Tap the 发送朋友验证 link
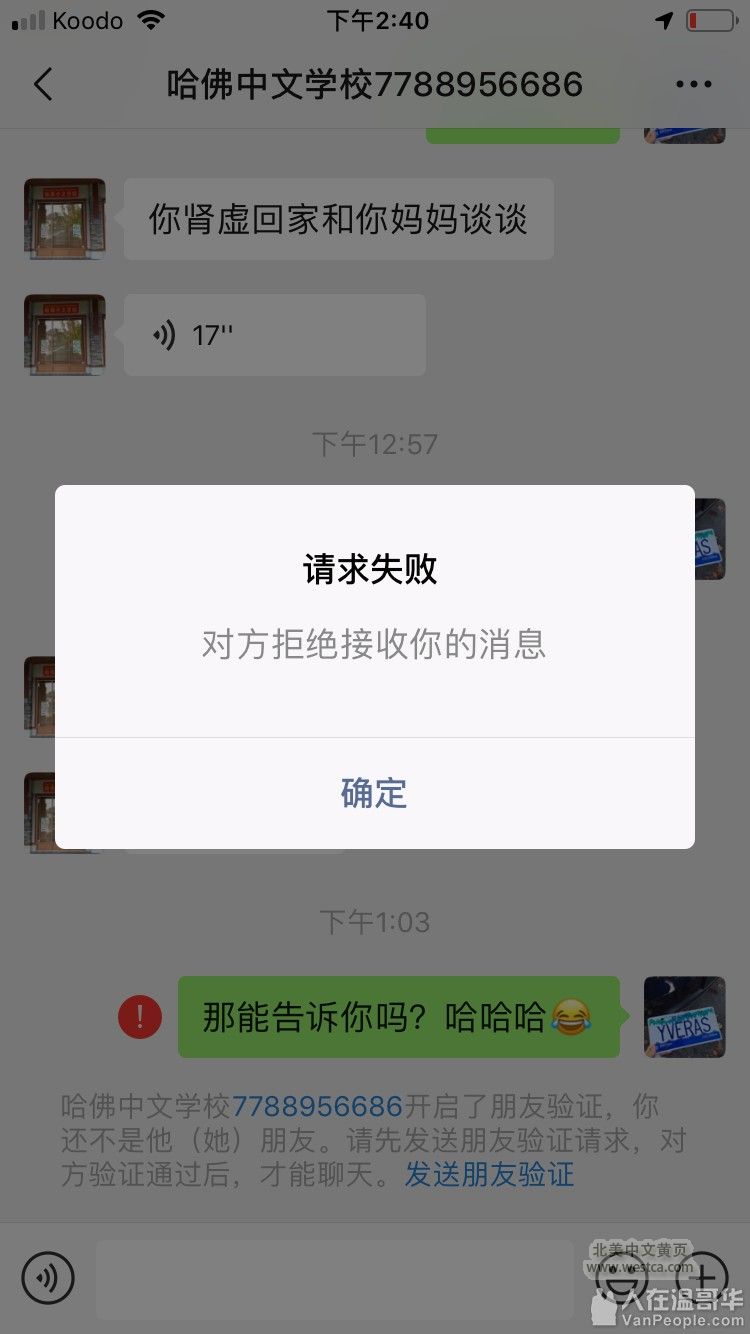This screenshot has width=750, height=1334. click(x=489, y=1173)
